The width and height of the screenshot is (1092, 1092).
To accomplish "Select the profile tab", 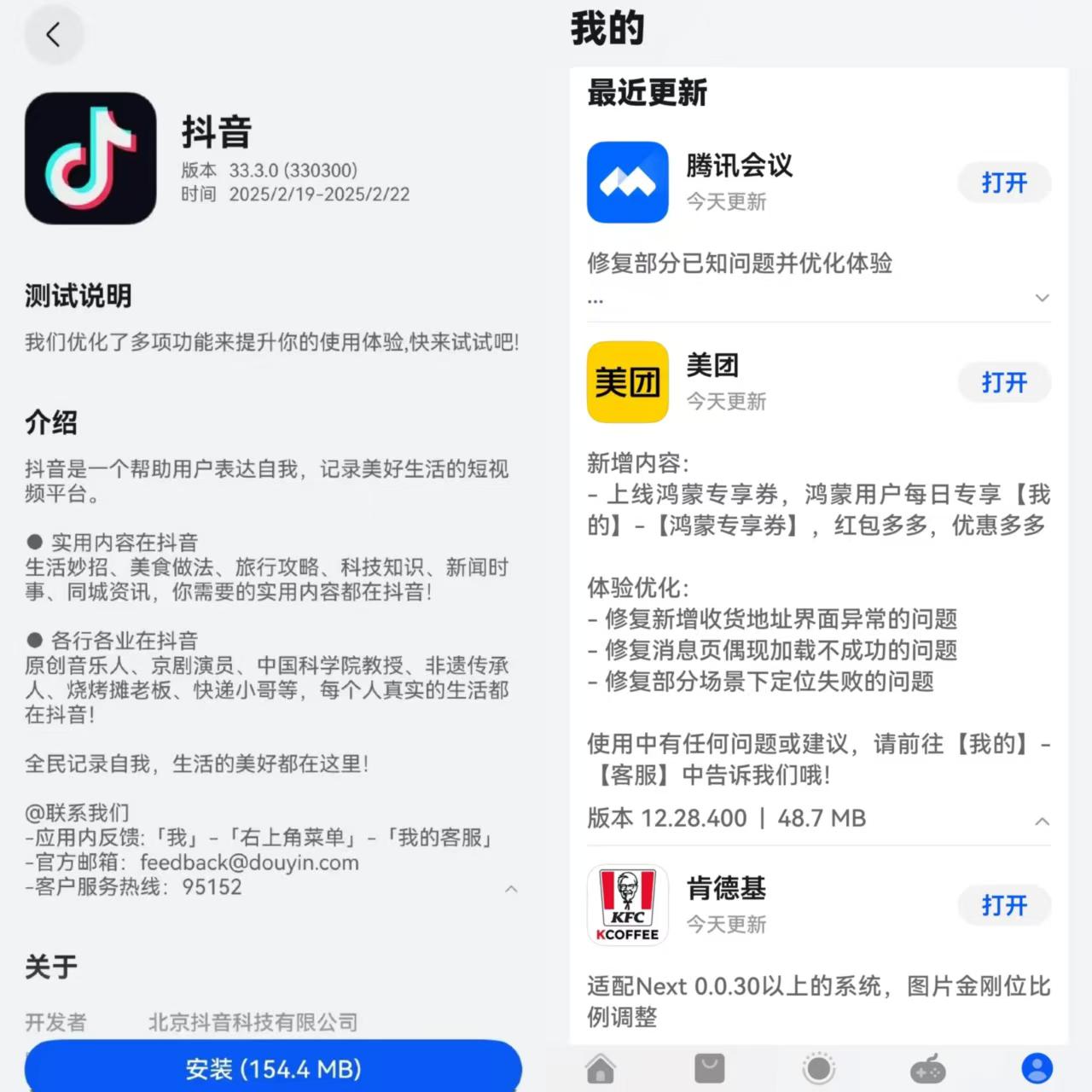I will [1037, 1068].
